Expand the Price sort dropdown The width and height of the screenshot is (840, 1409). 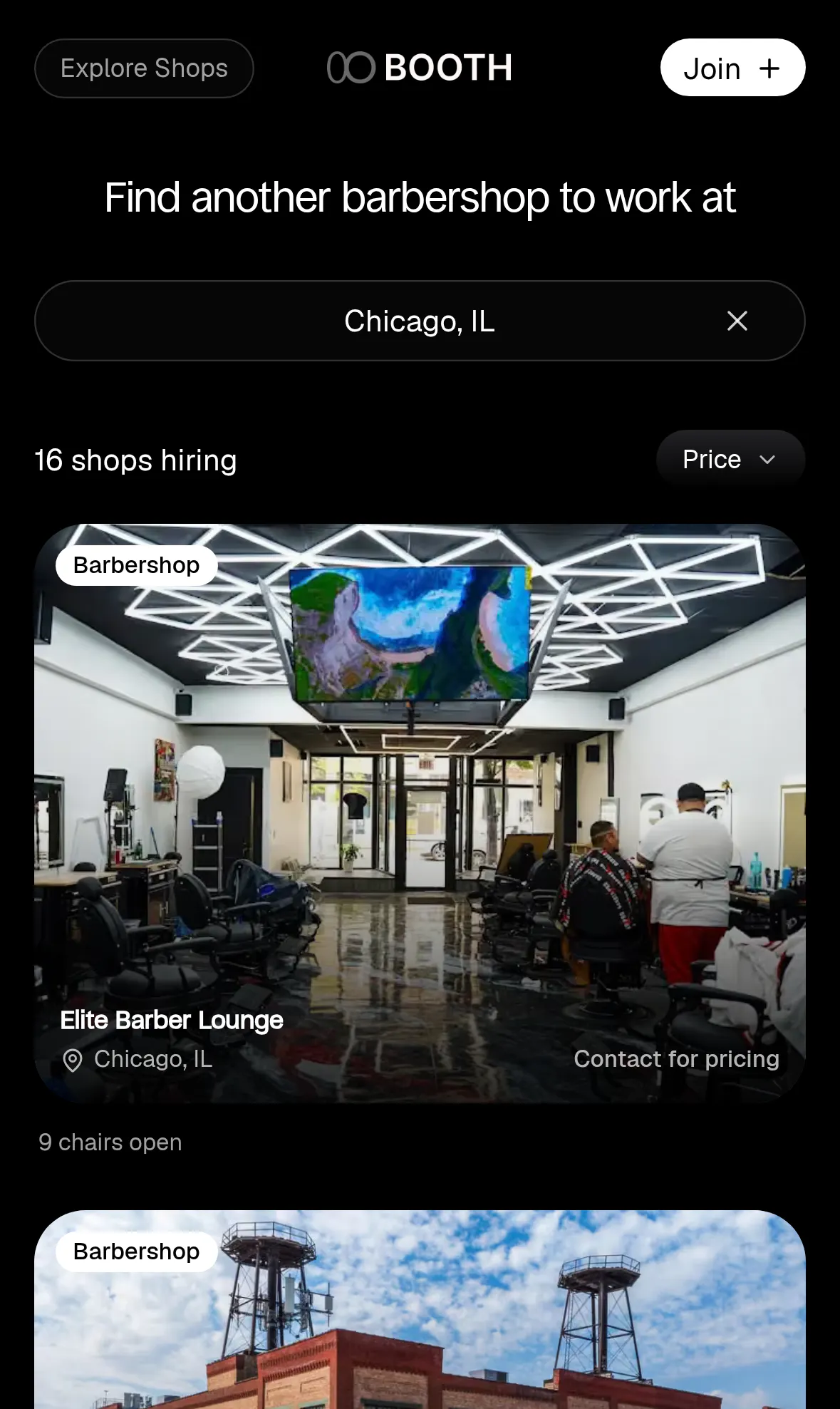[730, 460]
